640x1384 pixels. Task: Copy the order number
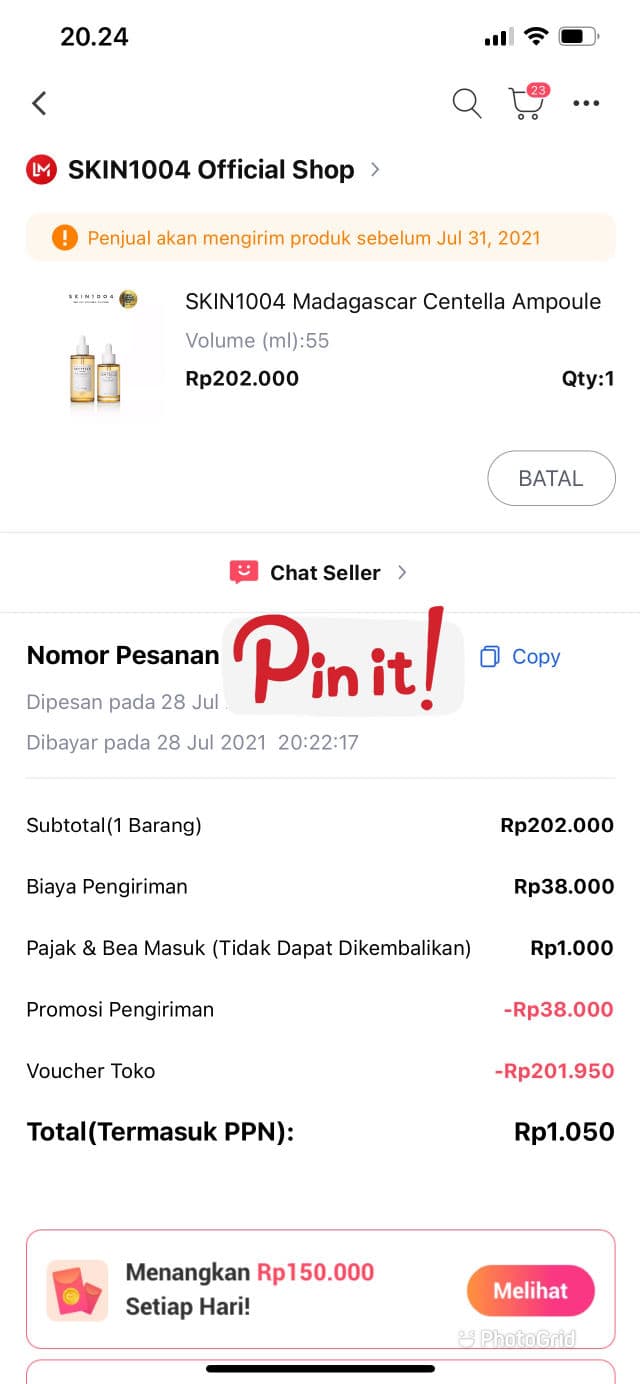[x=521, y=657]
